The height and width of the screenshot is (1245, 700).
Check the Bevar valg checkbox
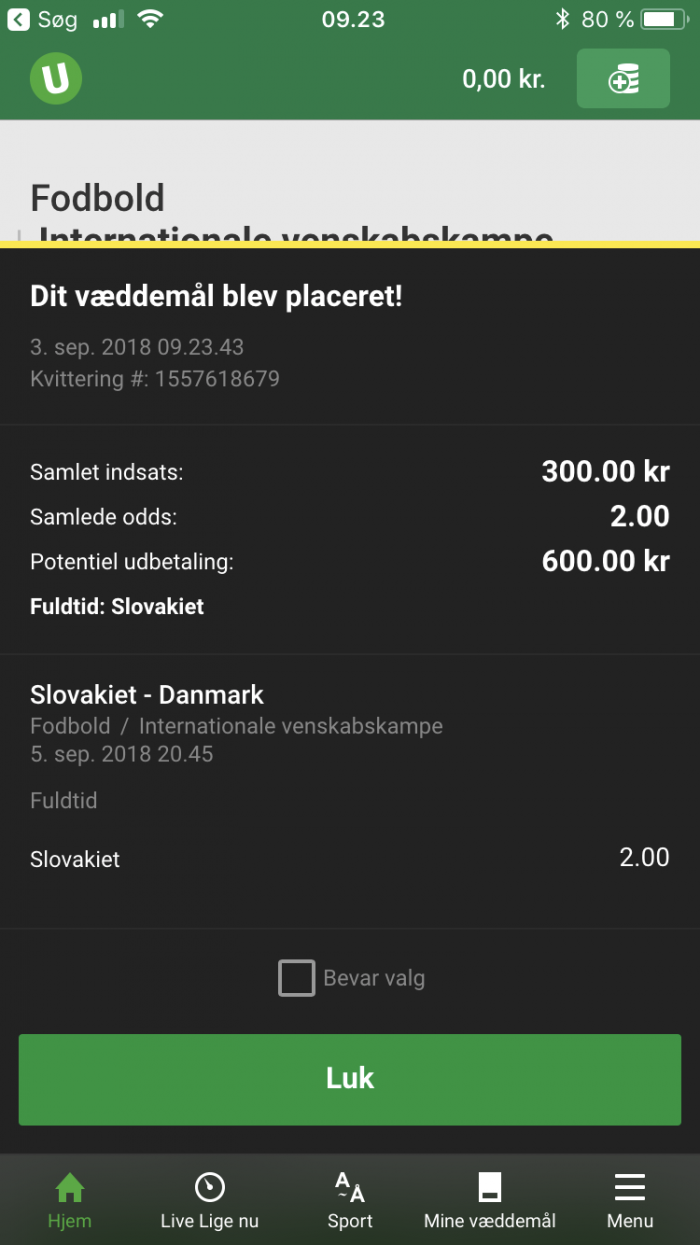(x=297, y=978)
